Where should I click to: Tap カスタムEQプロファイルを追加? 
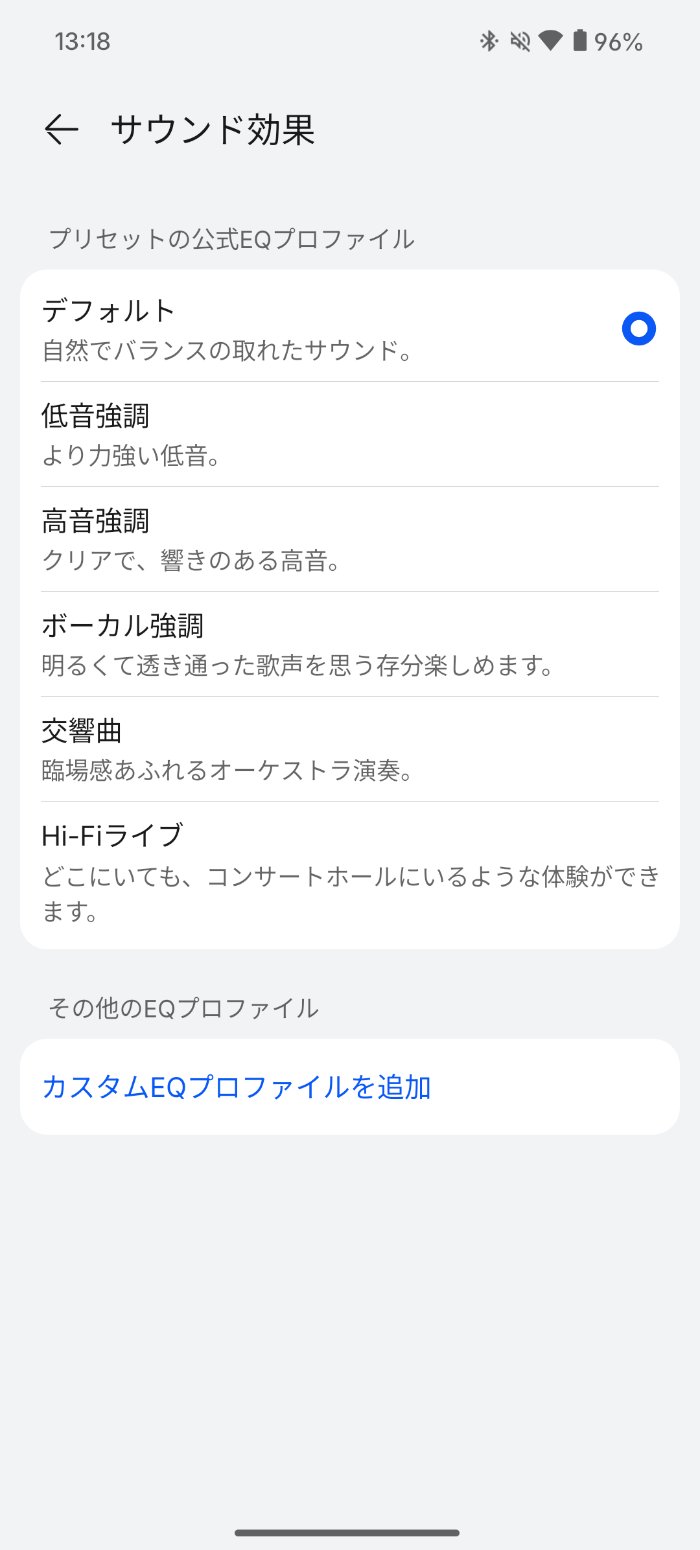point(237,1087)
